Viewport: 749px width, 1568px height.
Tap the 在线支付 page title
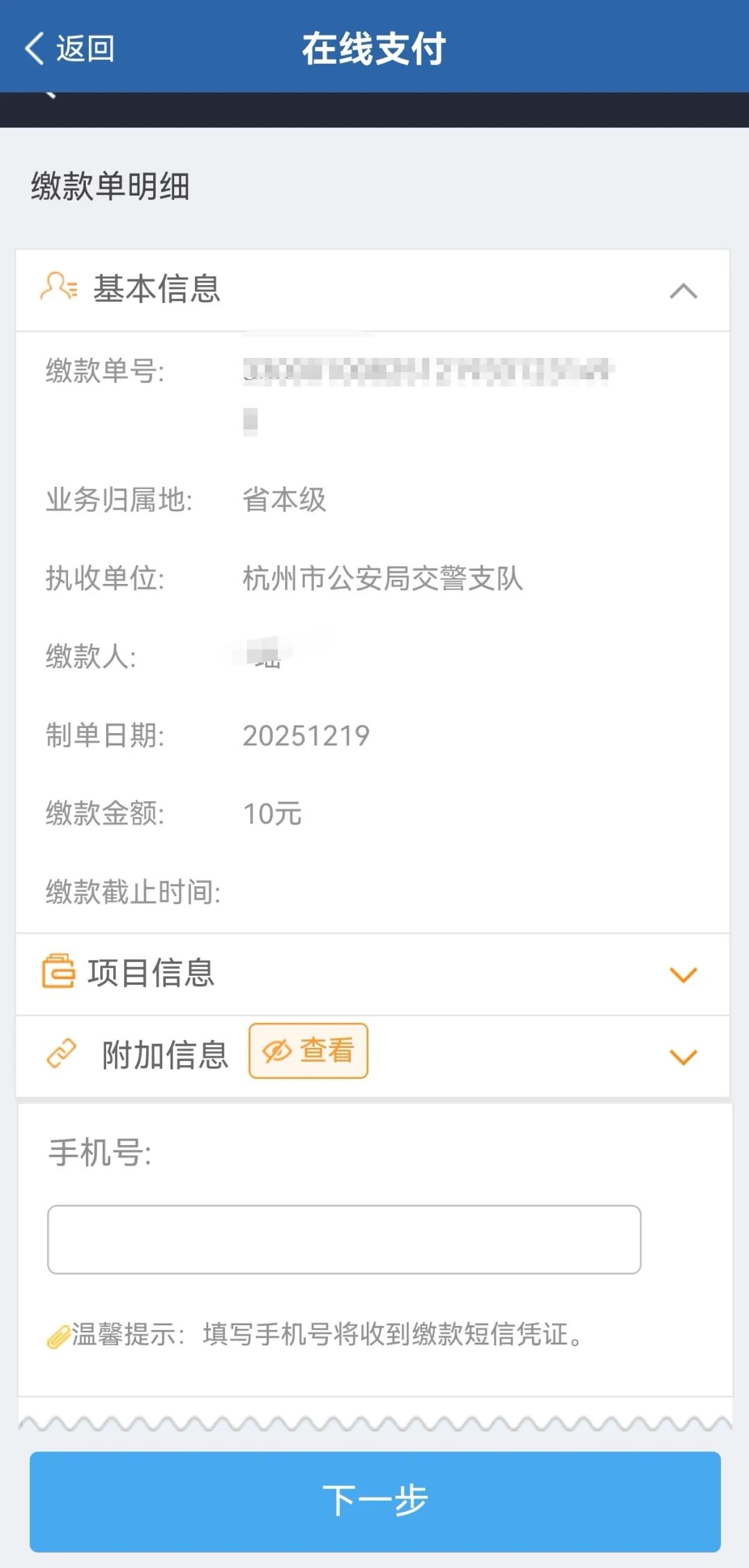coord(374,49)
